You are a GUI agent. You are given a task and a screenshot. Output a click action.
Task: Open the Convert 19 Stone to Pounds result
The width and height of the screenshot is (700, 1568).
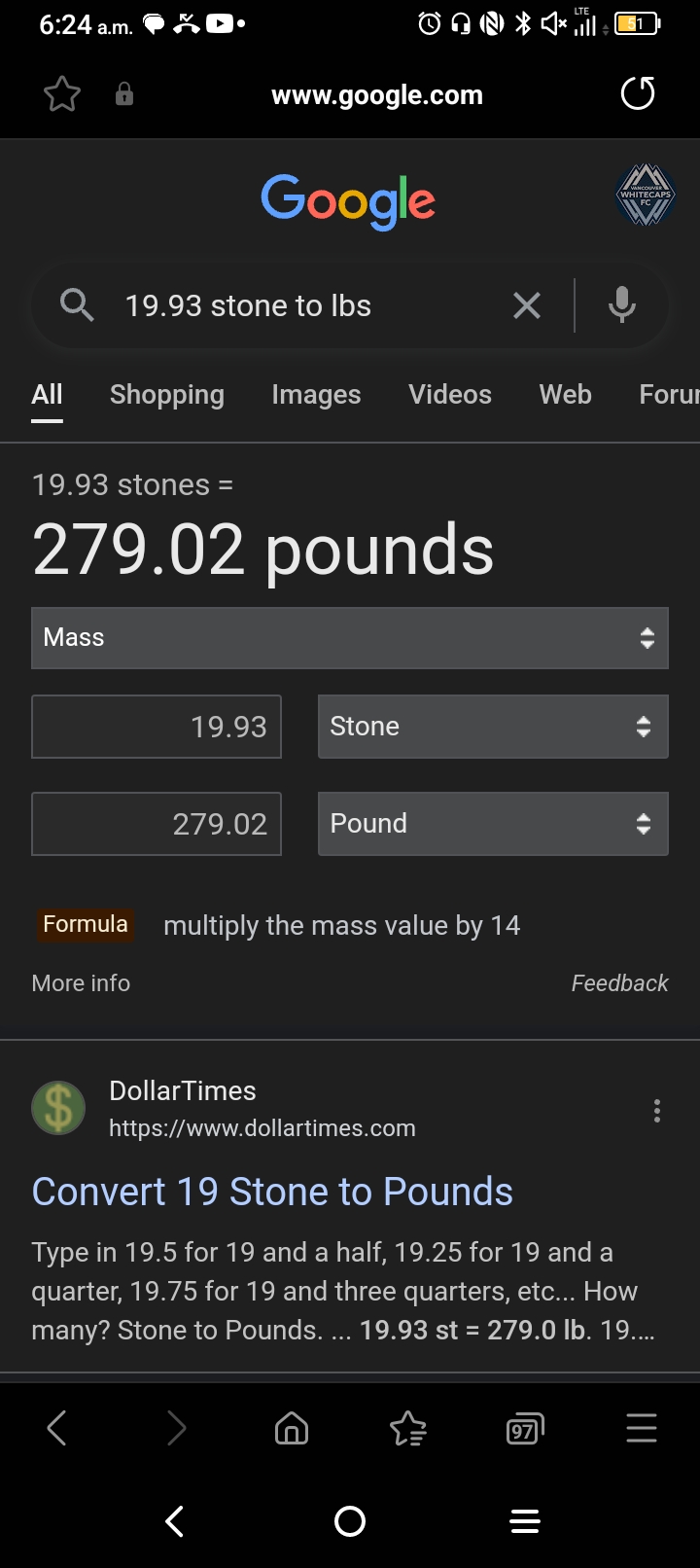(x=272, y=1192)
